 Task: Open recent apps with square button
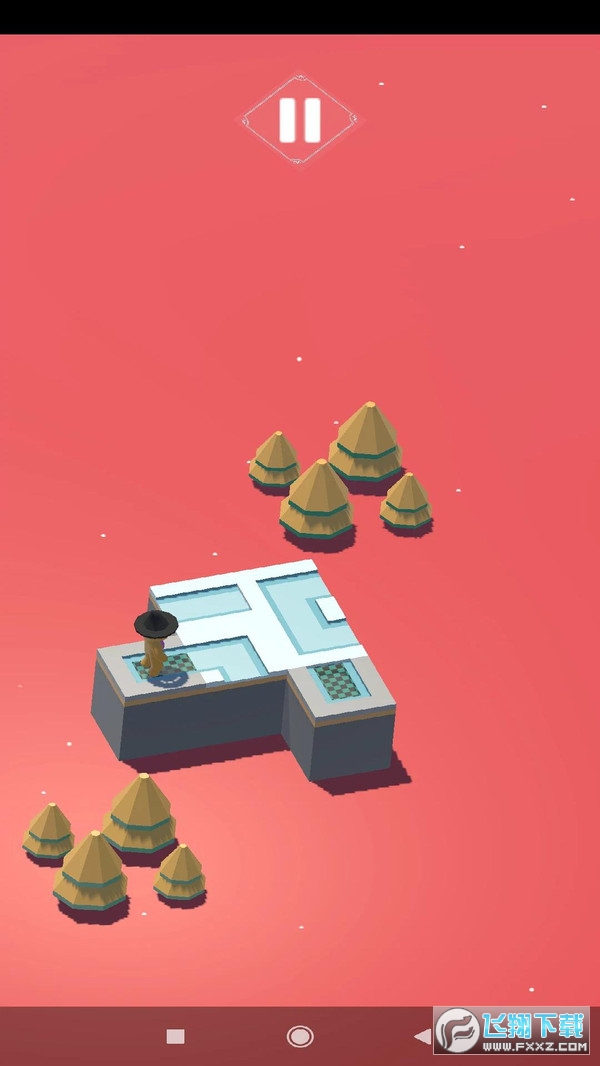(175, 1037)
